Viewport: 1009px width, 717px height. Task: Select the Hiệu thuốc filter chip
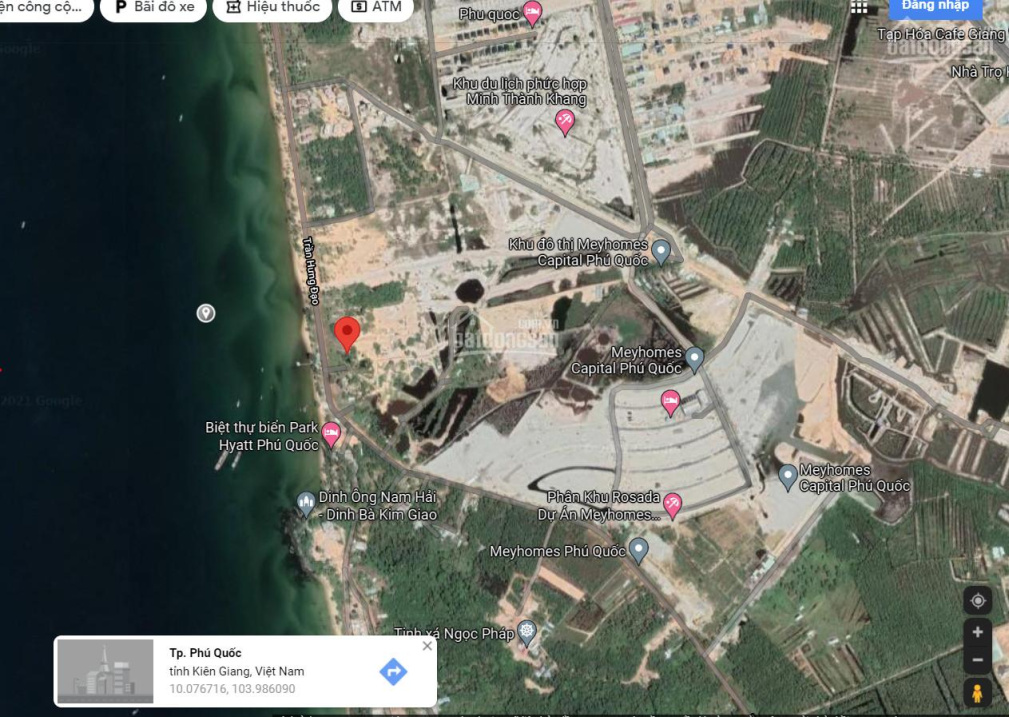point(272,7)
